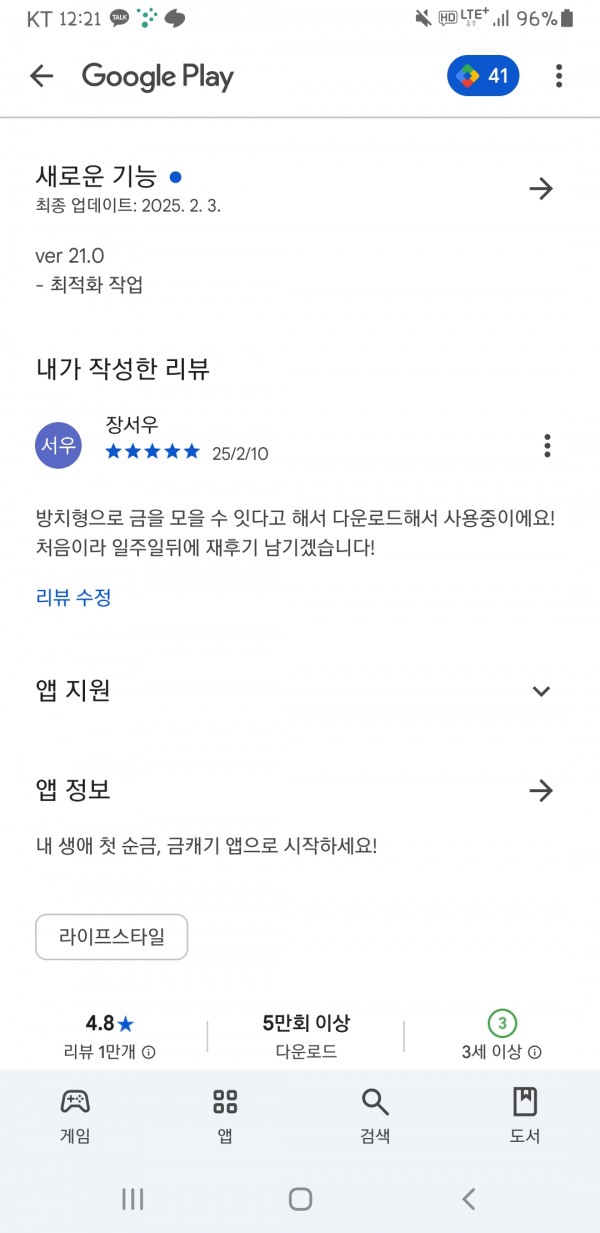Switch to the 앱 tab
The height and width of the screenshot is (1233, 600).
click(x=225, y=1115)
